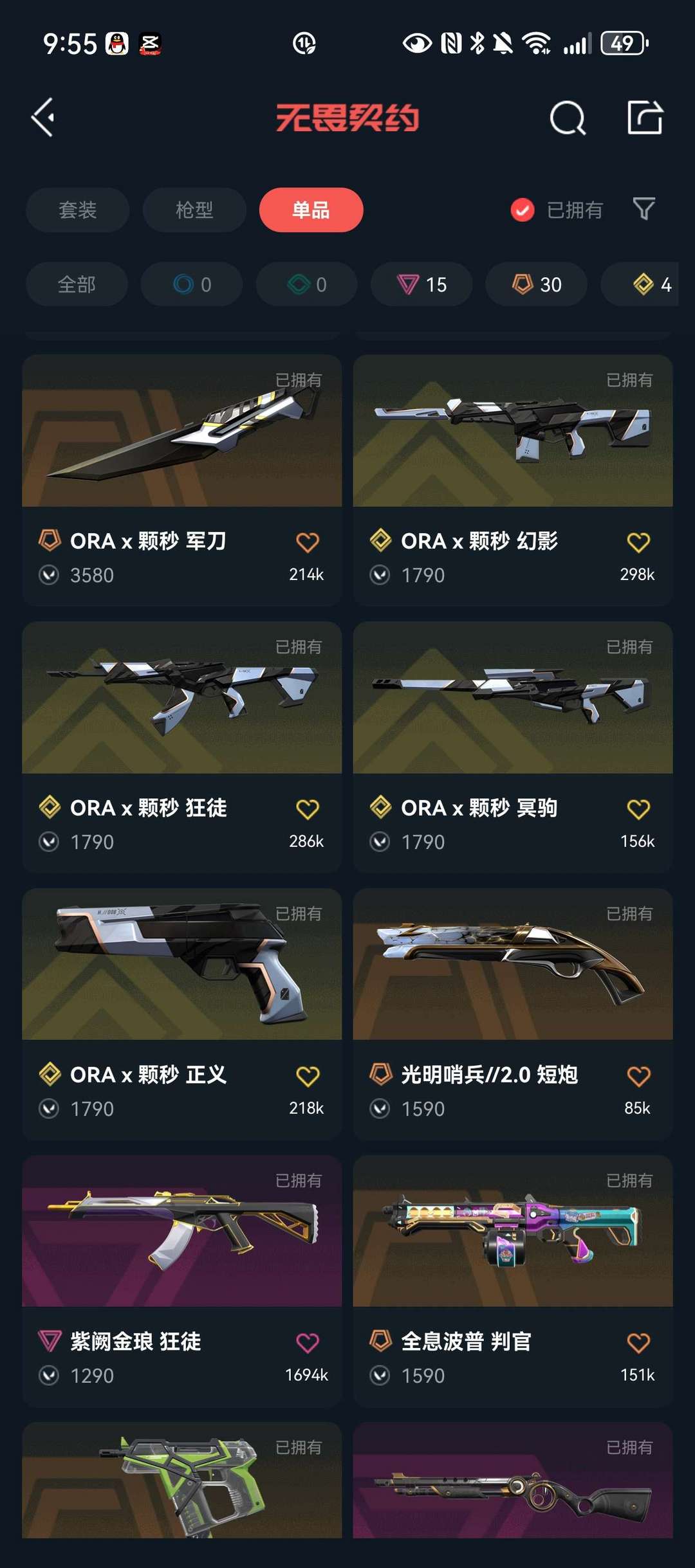695x1568 pixels.
Task: Open the ORA x 颗秒 狂徒 card
Action: tap(181, 747)
